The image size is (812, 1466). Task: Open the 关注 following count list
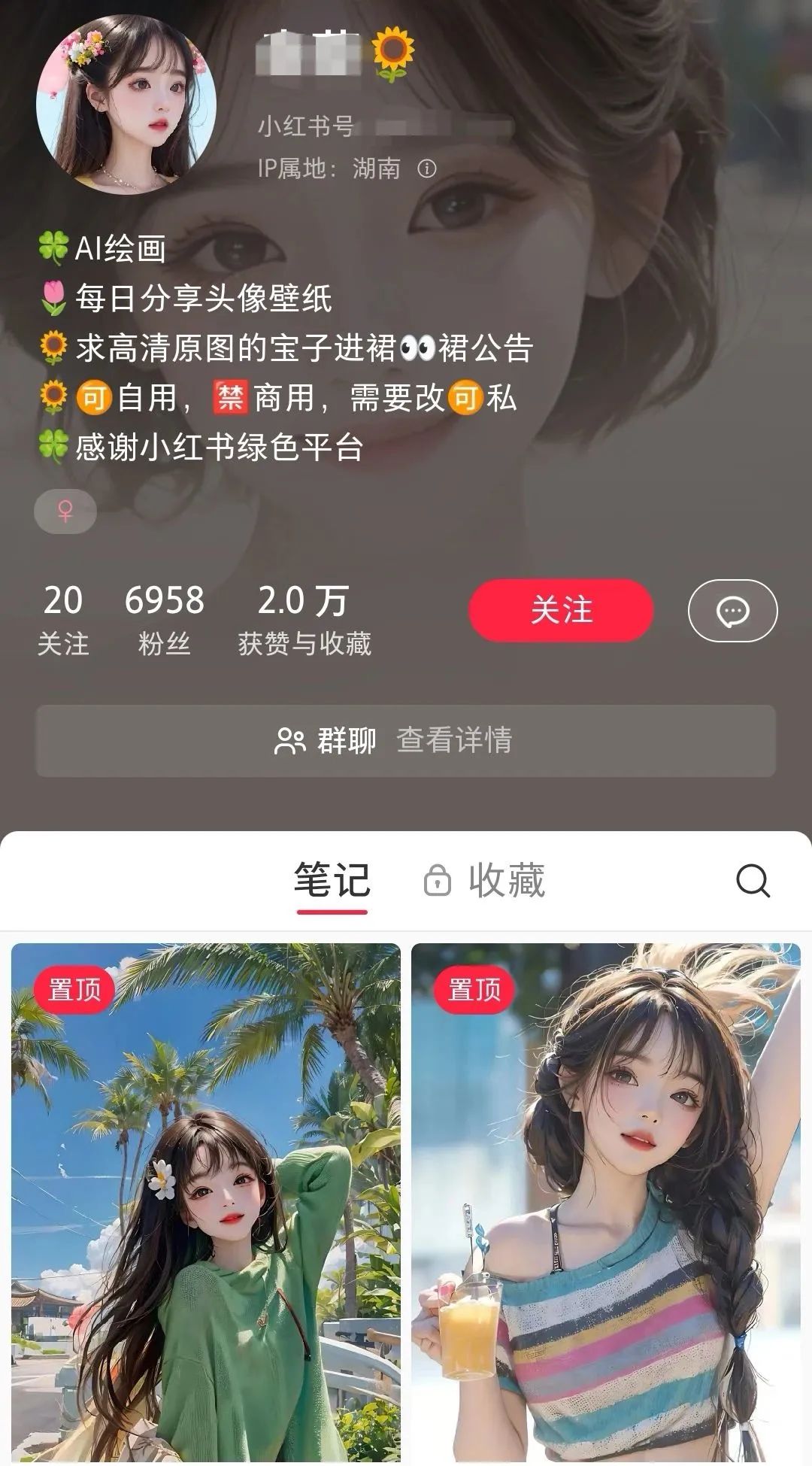point(63,619)
